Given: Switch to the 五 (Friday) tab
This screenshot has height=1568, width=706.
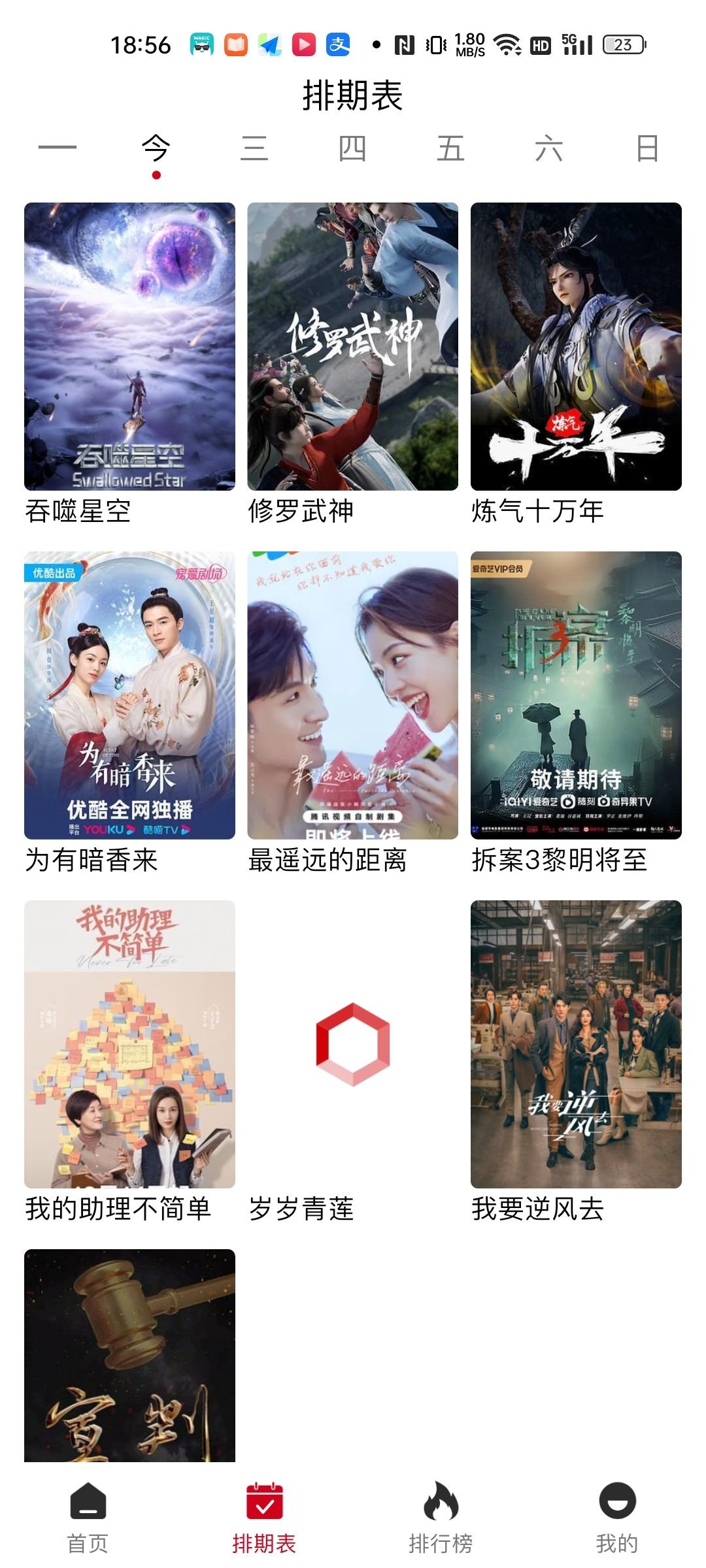Looking at the screenshot, I should [x=450, y=148].
